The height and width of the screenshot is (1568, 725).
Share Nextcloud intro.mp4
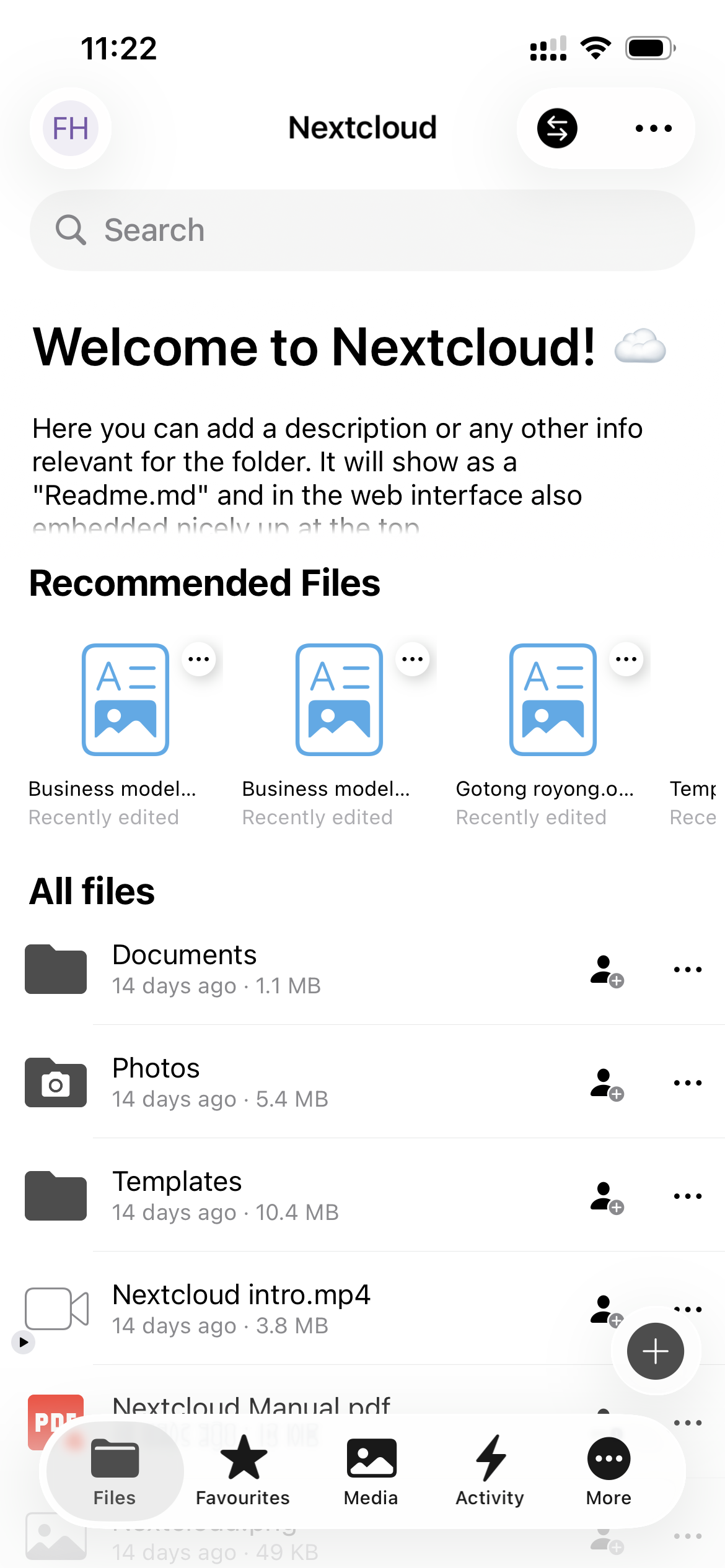click(606, 1309)
